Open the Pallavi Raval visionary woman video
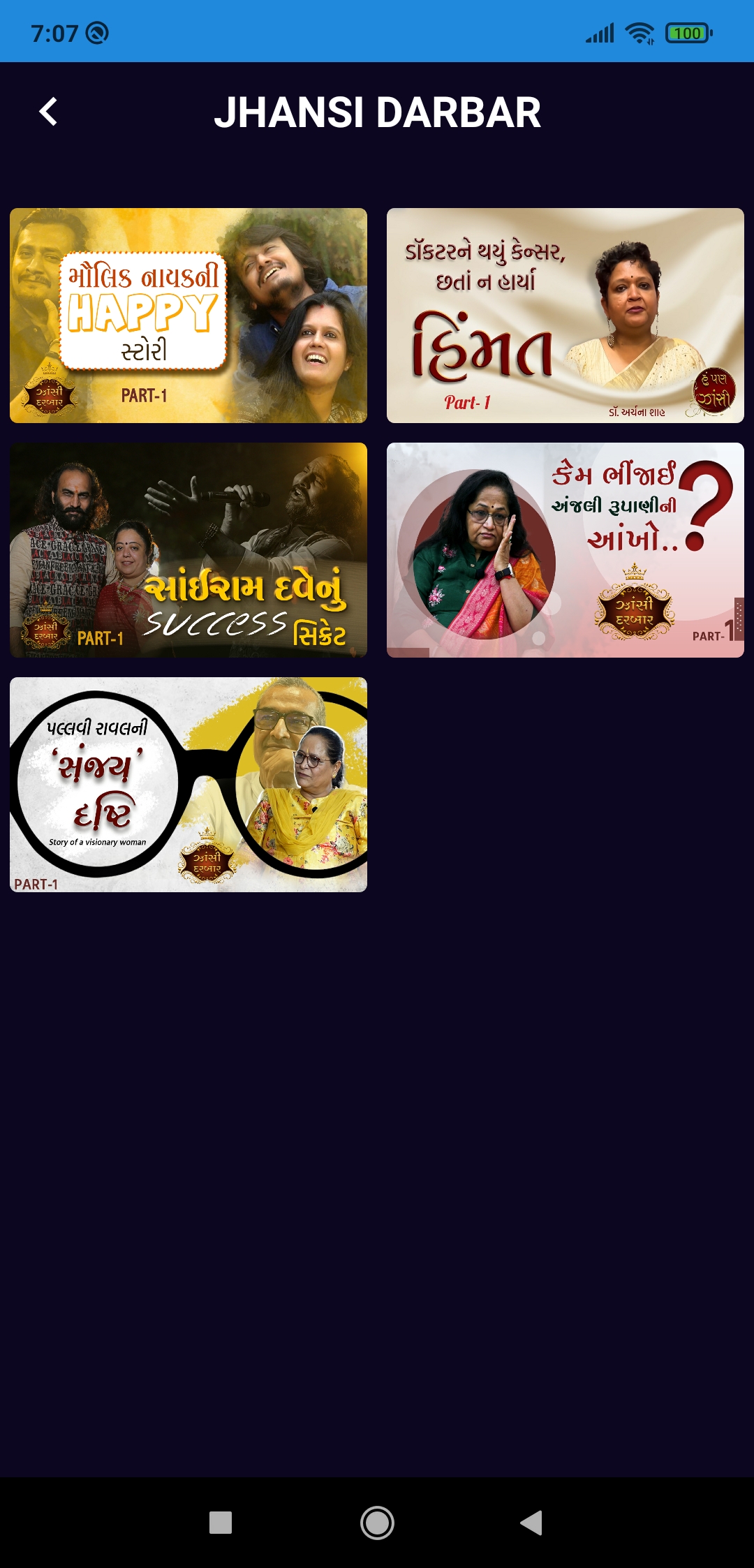 pyautogui.click(x=188, y=785)
